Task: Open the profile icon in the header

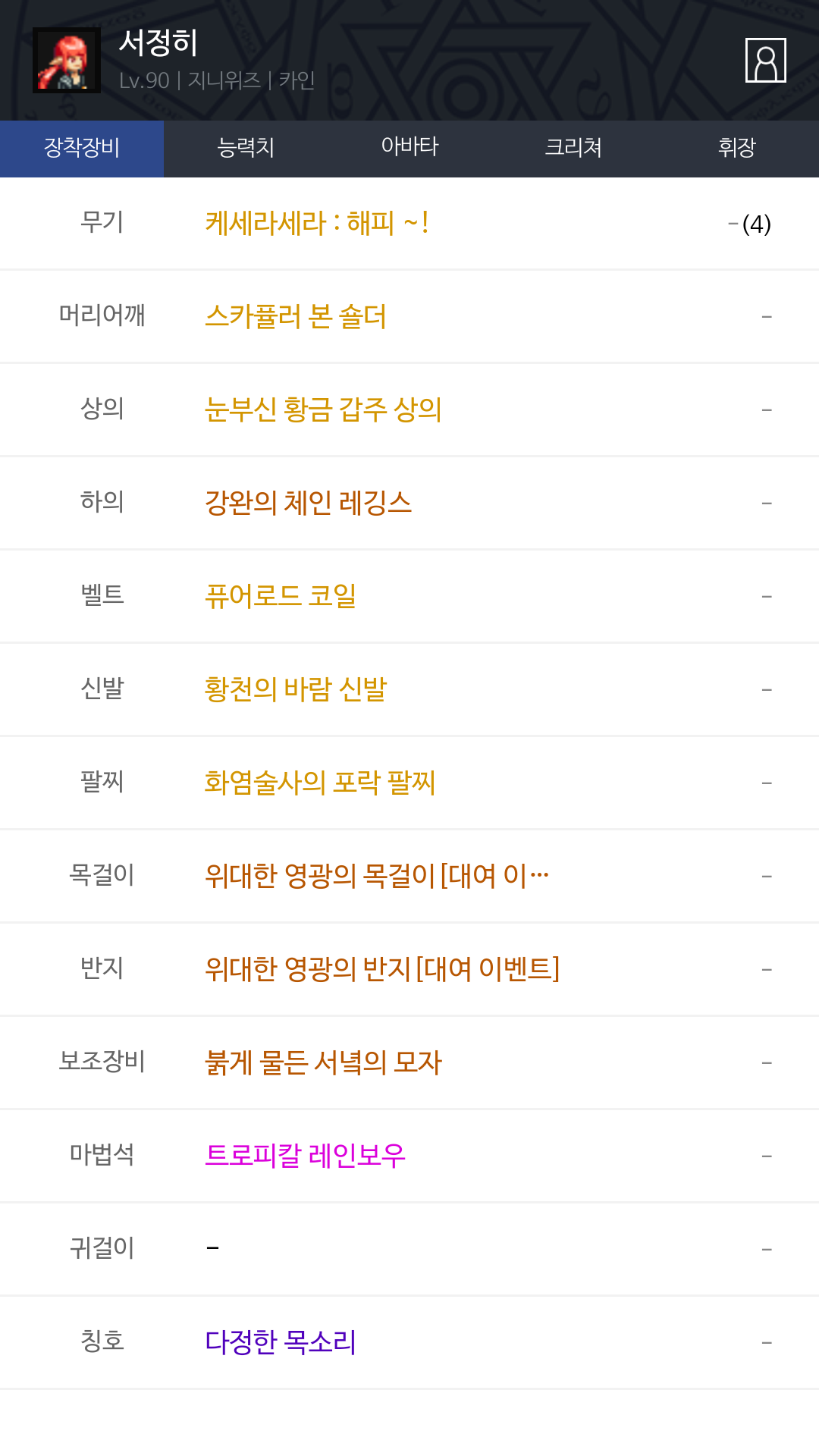Action: click(765, 60)
